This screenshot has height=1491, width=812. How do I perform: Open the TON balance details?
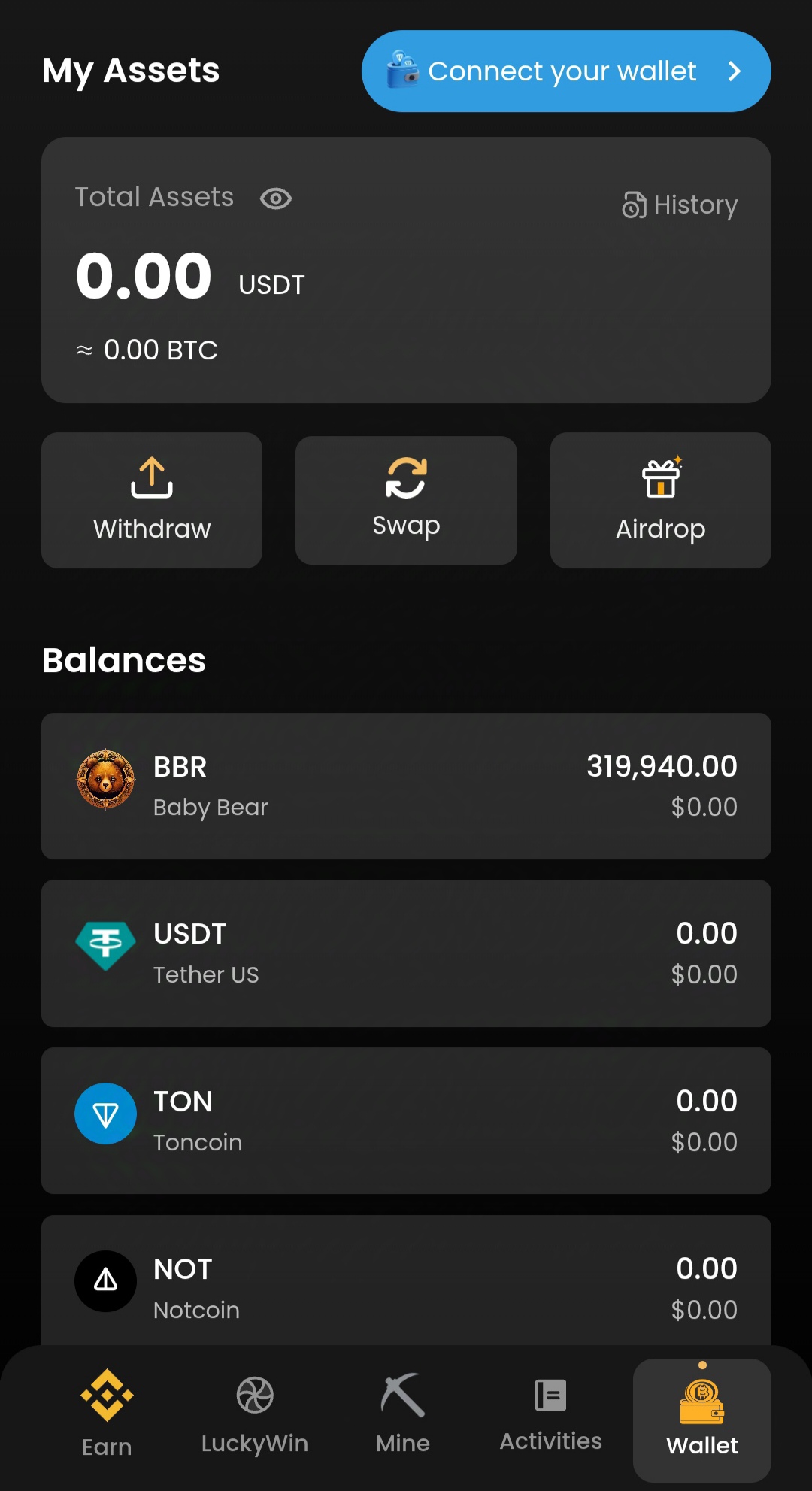(406, 1120)
